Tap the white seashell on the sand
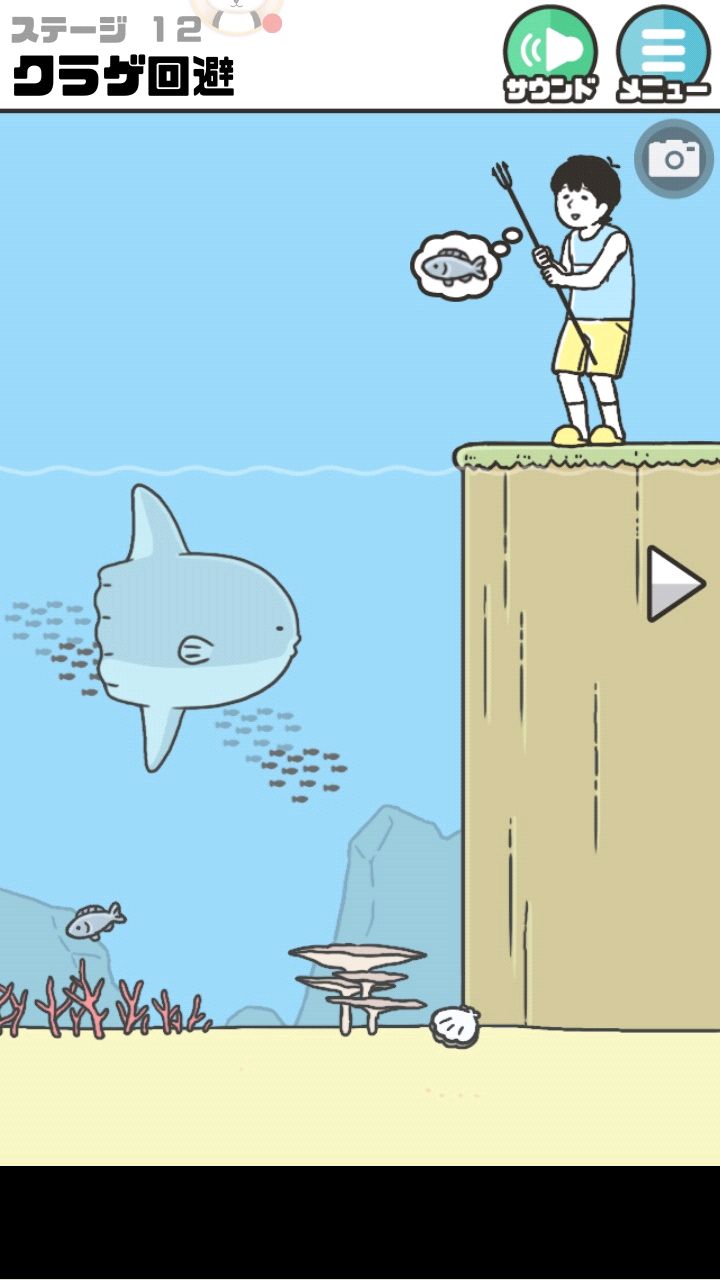The width and height of the screenshot is (720, 1280). (455, 1026)
